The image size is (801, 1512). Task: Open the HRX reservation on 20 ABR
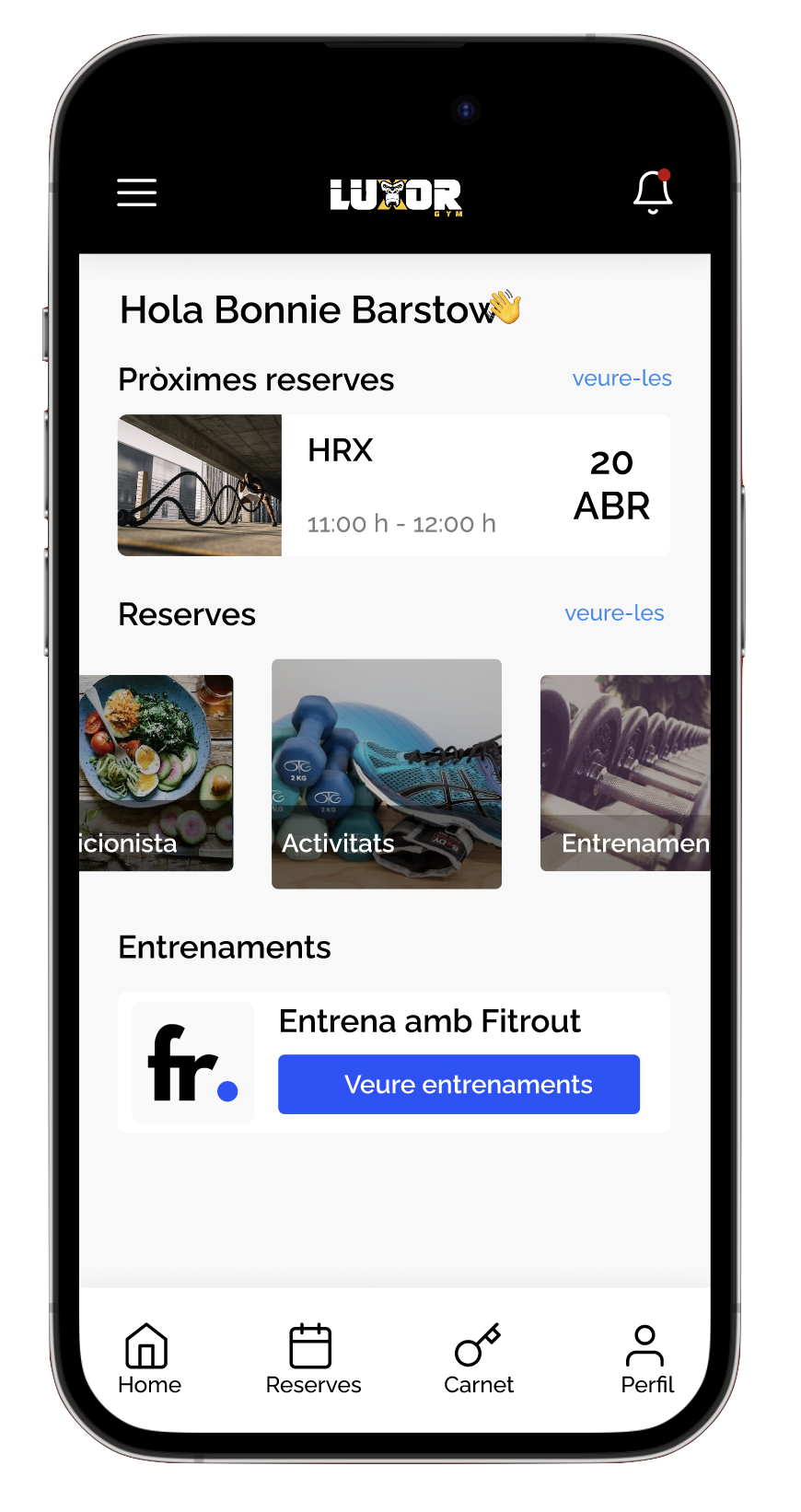pos(394,485)
